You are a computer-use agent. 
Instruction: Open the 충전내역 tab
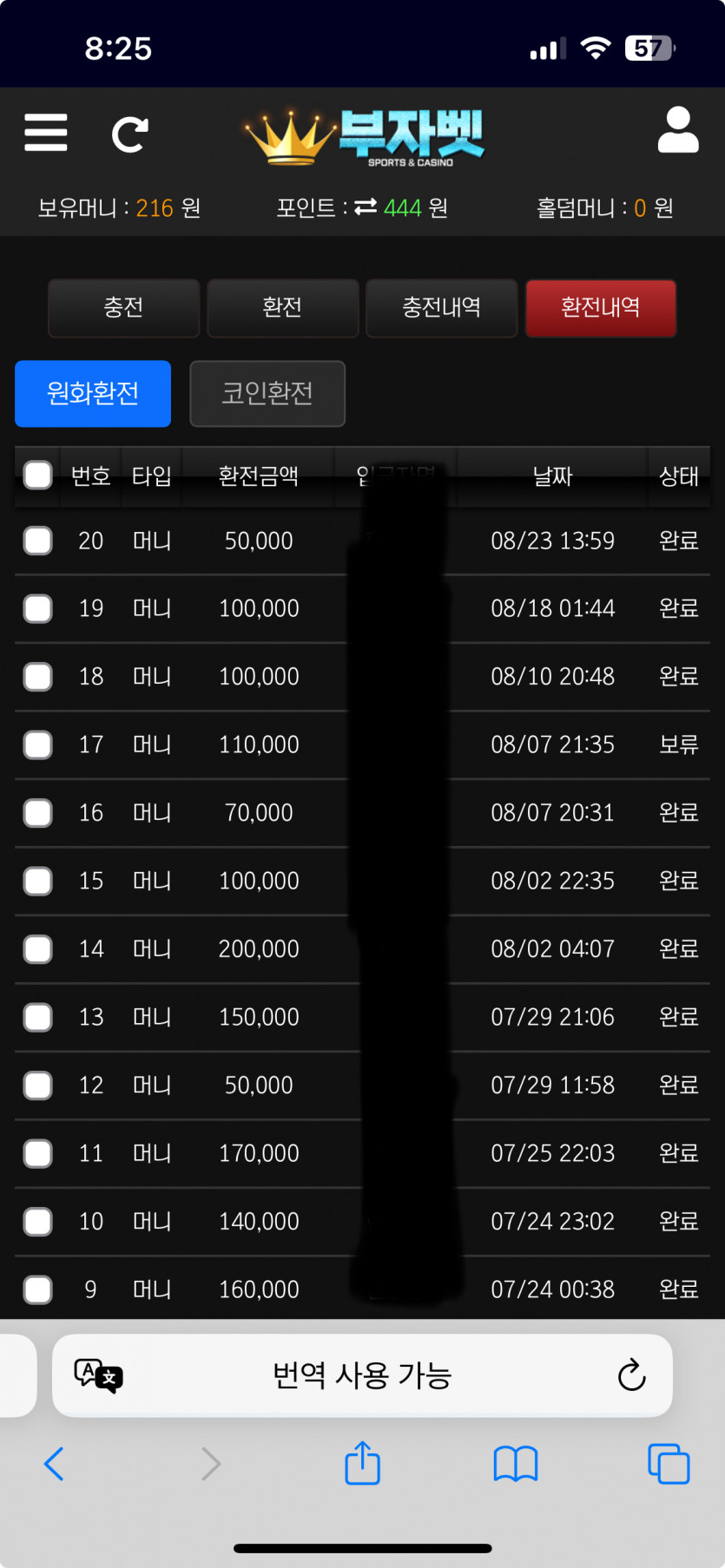442,307
